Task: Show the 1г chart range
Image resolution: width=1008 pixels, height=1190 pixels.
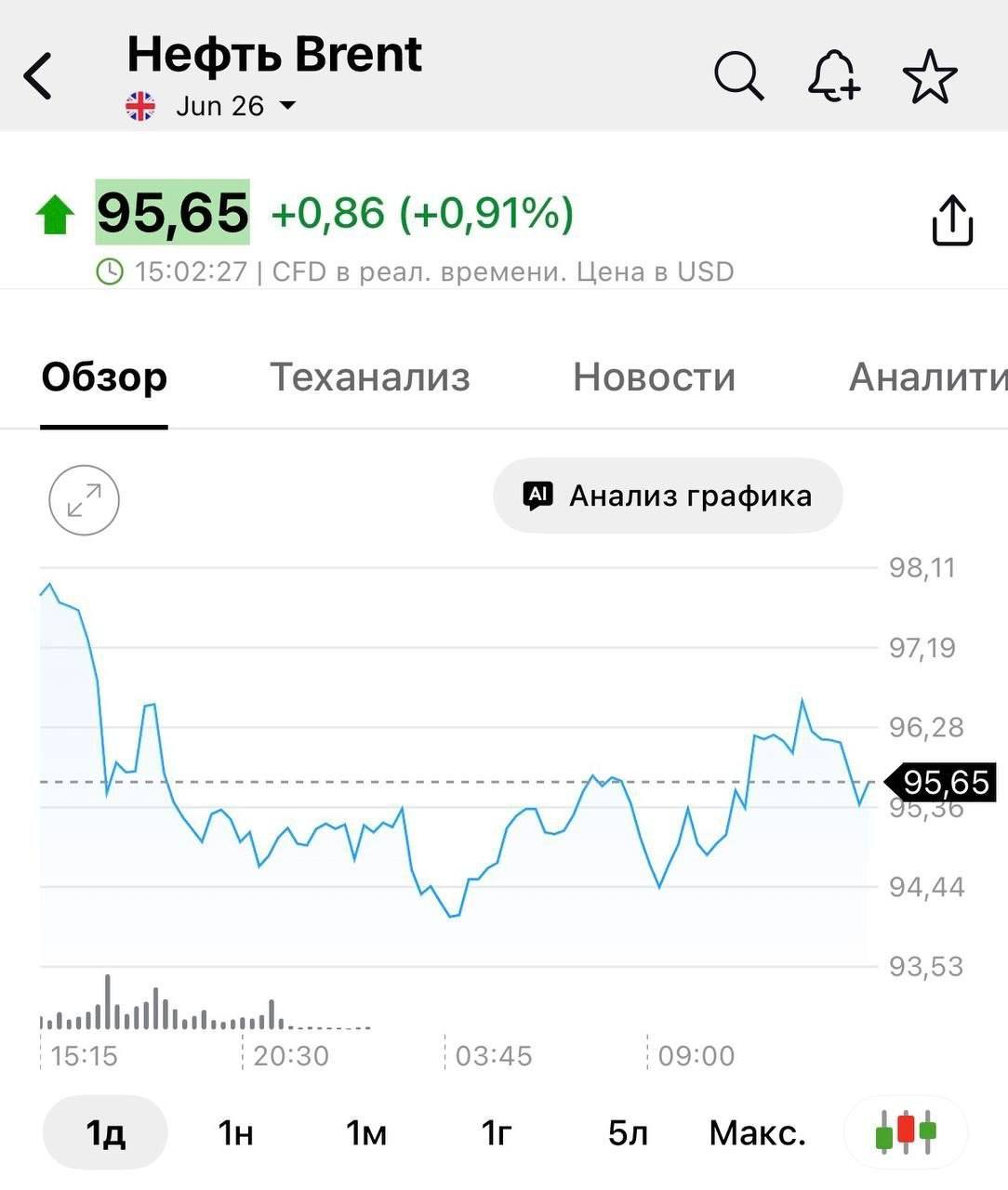Action: [497, 1132]
